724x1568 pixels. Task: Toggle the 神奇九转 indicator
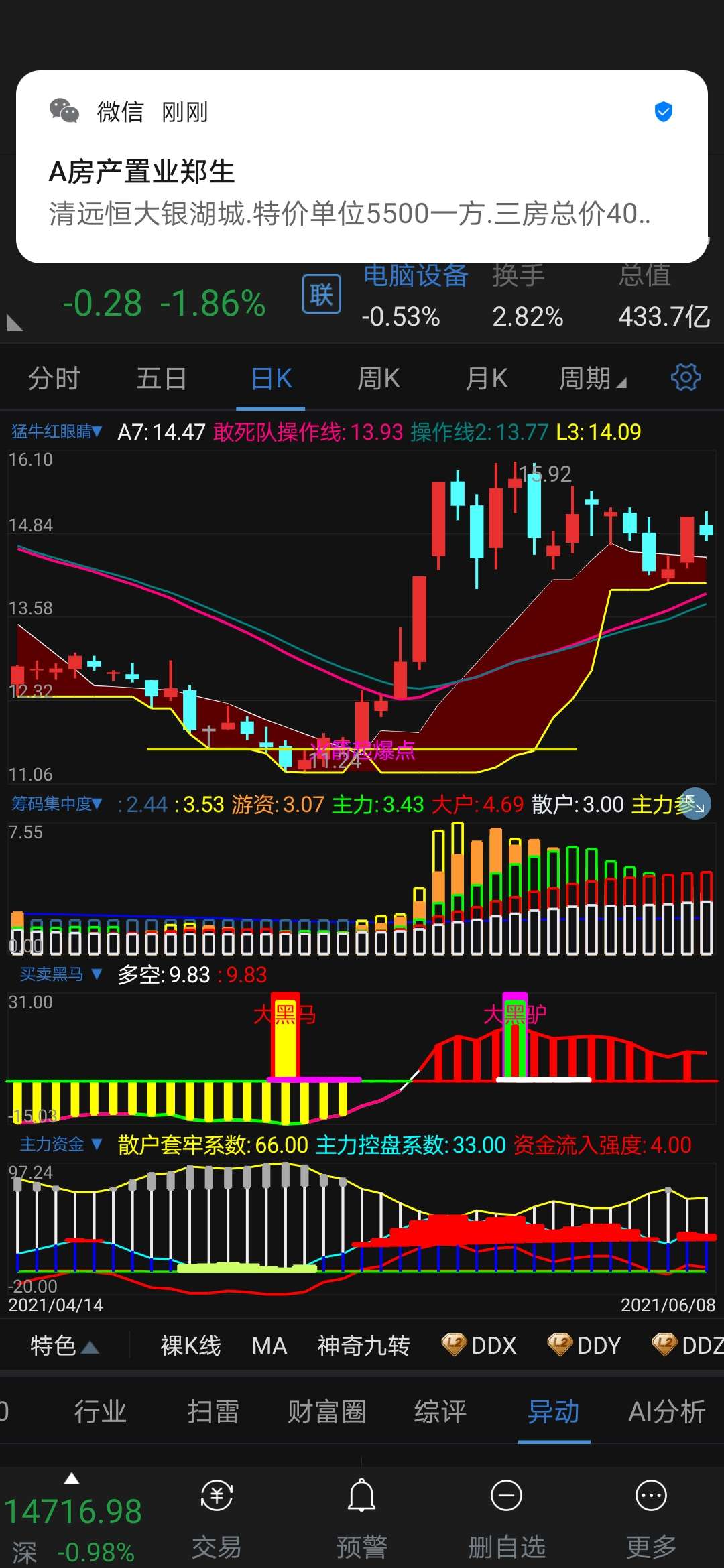pos(363,1345)
